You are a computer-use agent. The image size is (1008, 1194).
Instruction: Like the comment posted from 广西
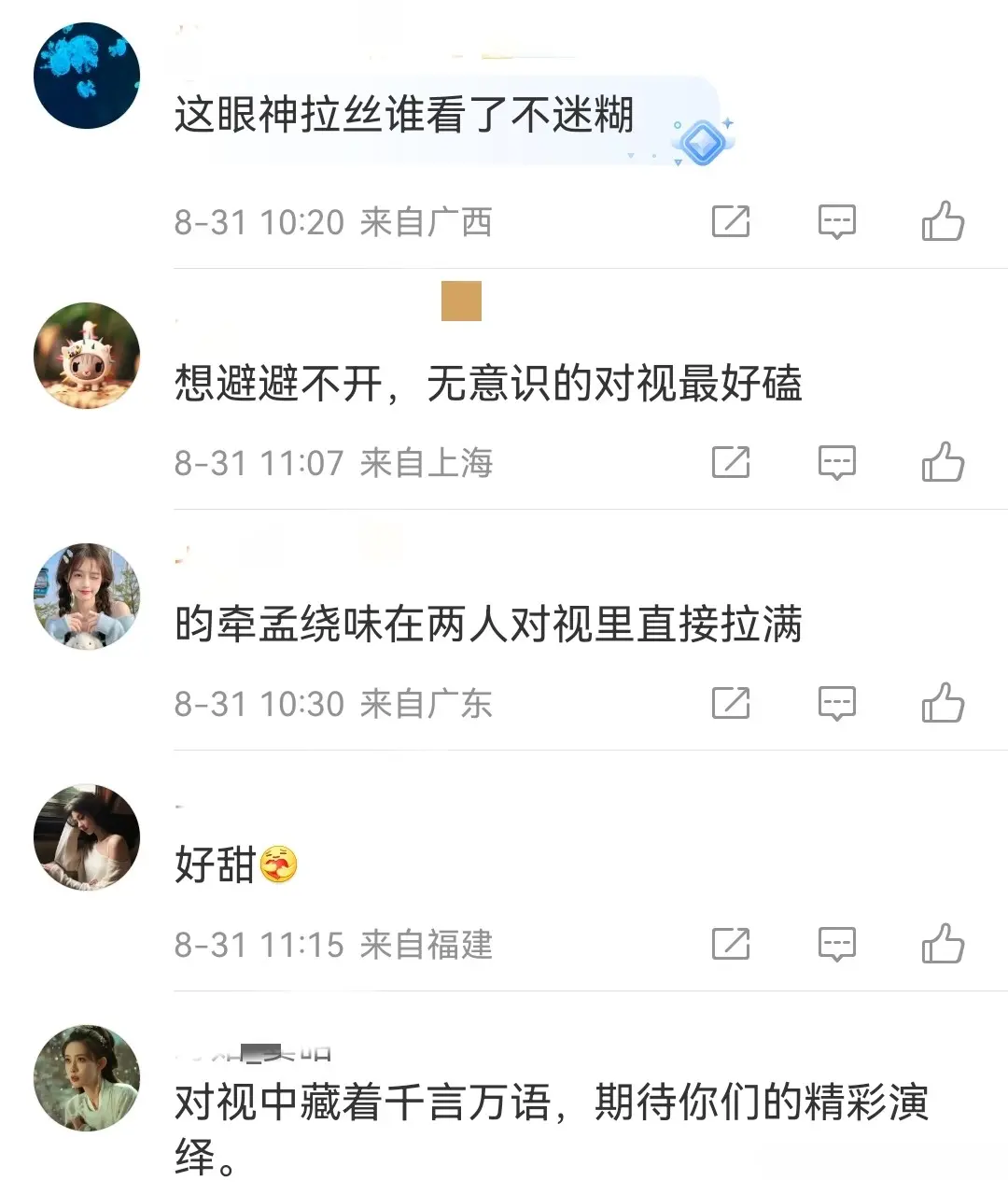tap(943, 222)
